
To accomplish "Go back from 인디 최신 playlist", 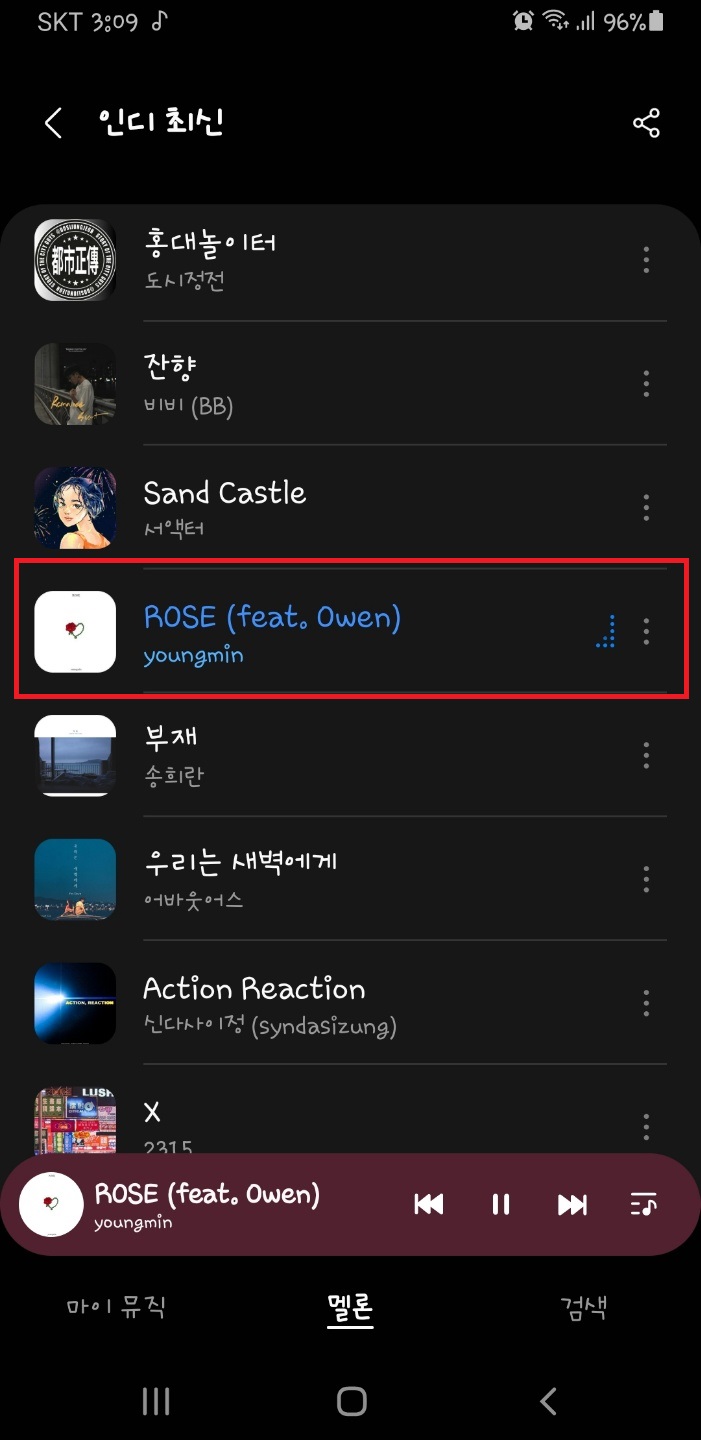I will pyautogui.click(x=53, y=124).
